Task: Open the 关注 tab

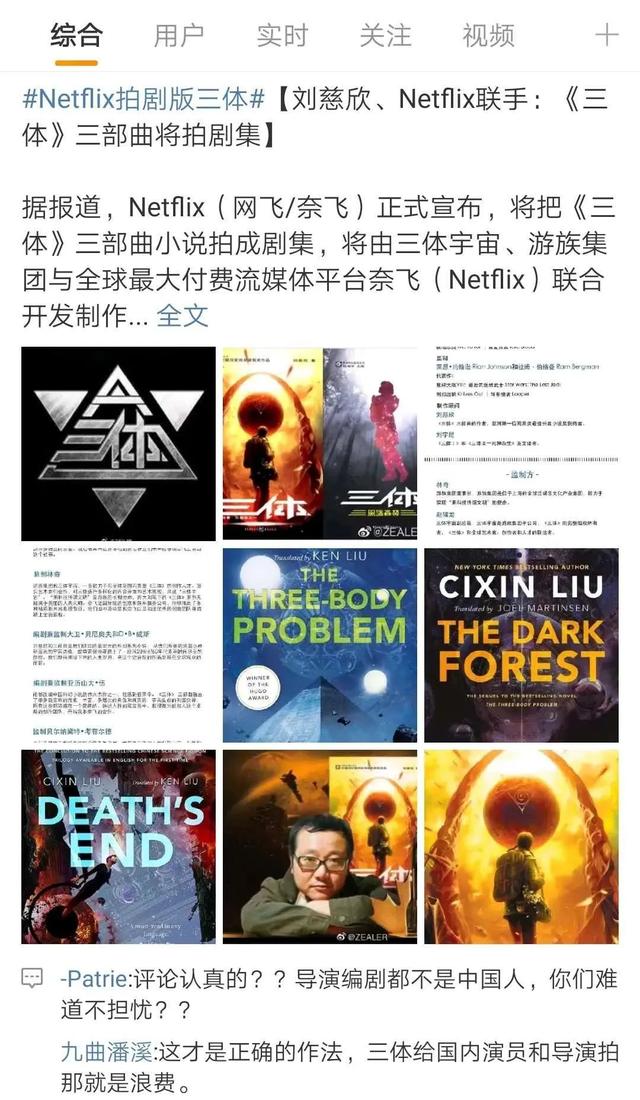Action: [385, 36]
